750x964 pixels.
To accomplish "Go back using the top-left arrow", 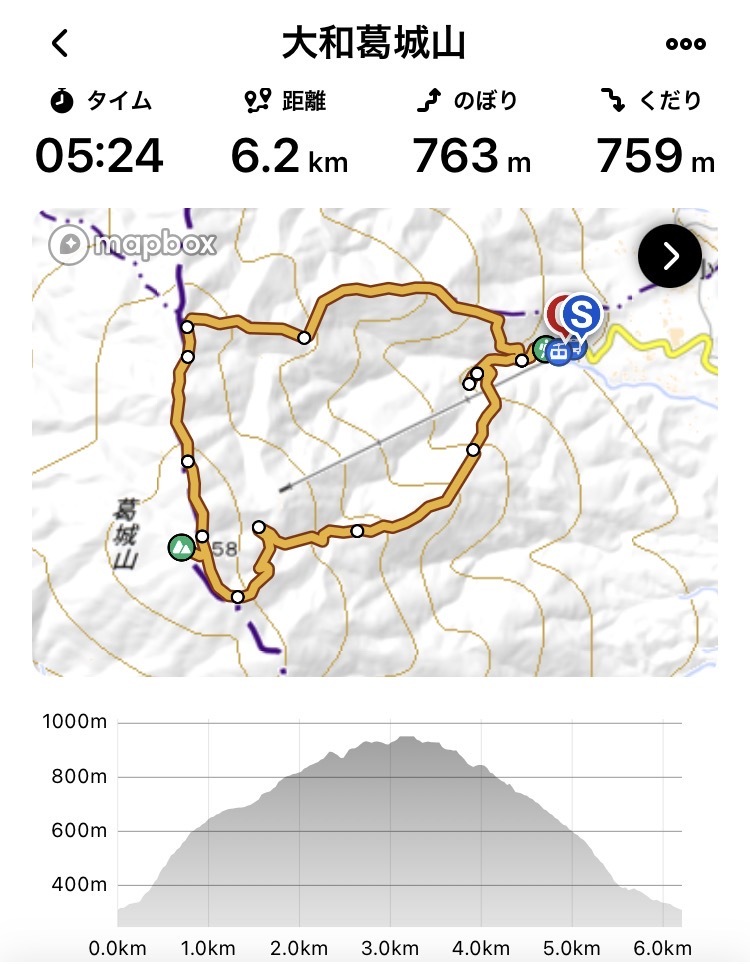I will tap(61, 44).
